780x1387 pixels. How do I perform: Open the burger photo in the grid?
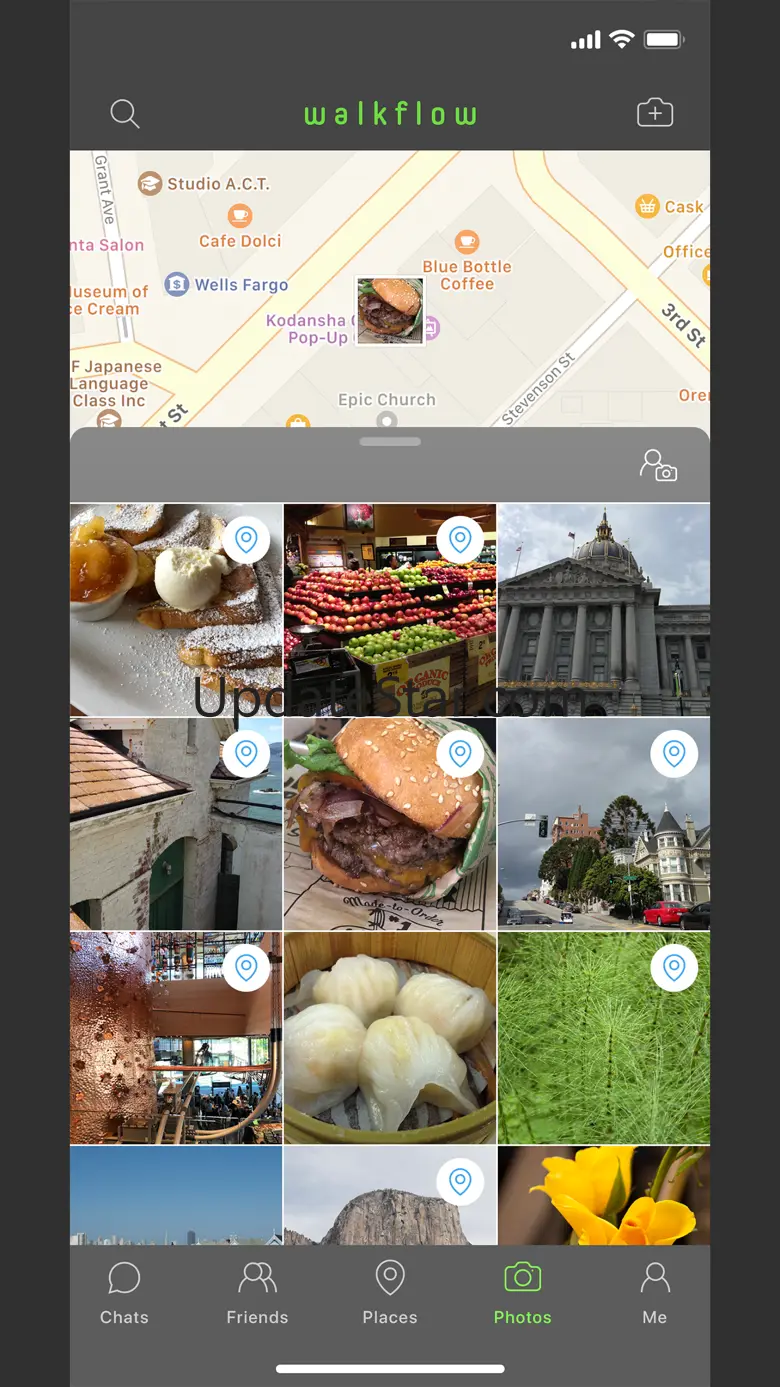tap(380, 840)
